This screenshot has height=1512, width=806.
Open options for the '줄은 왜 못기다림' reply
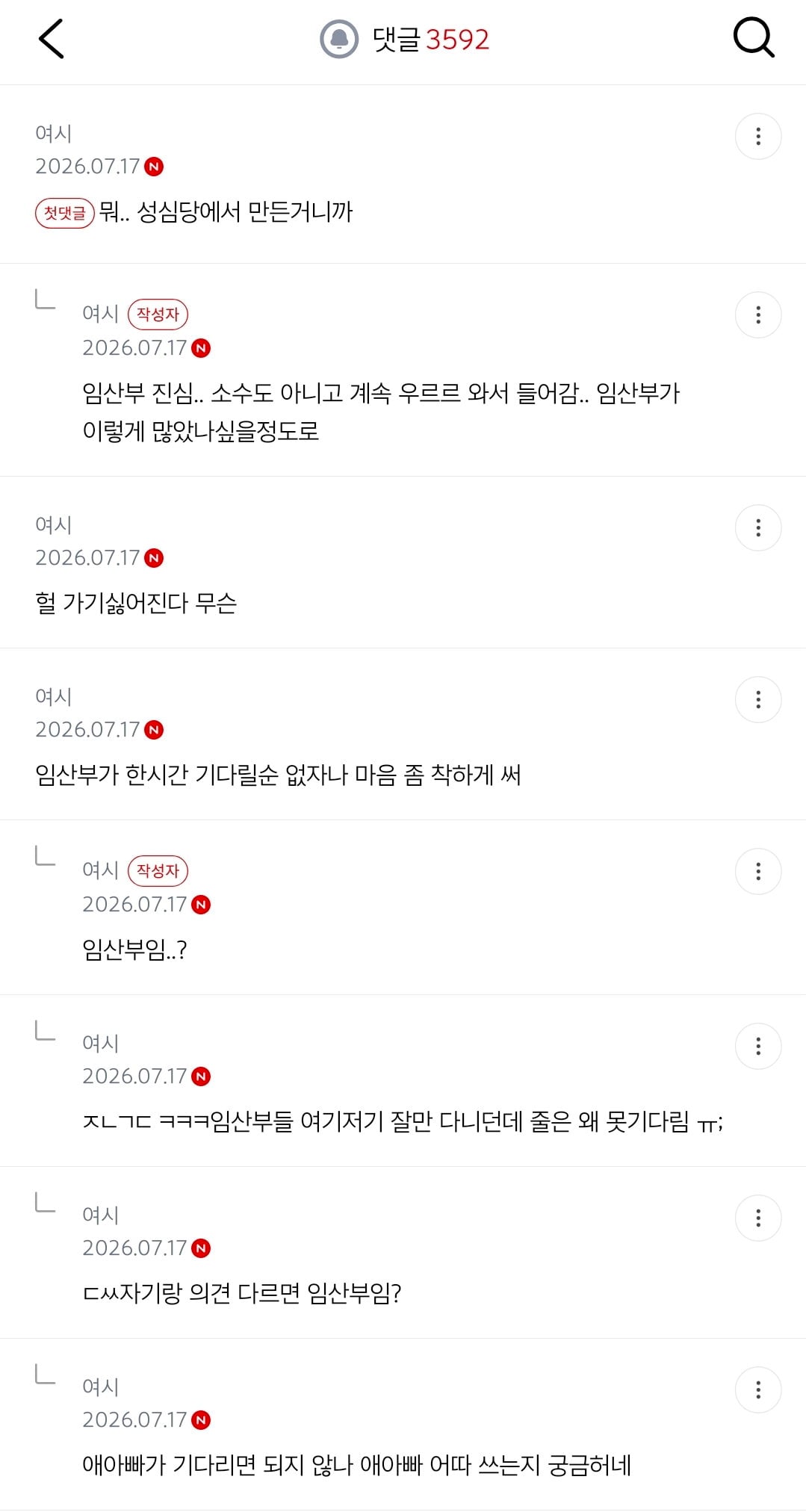[758, 1046]
